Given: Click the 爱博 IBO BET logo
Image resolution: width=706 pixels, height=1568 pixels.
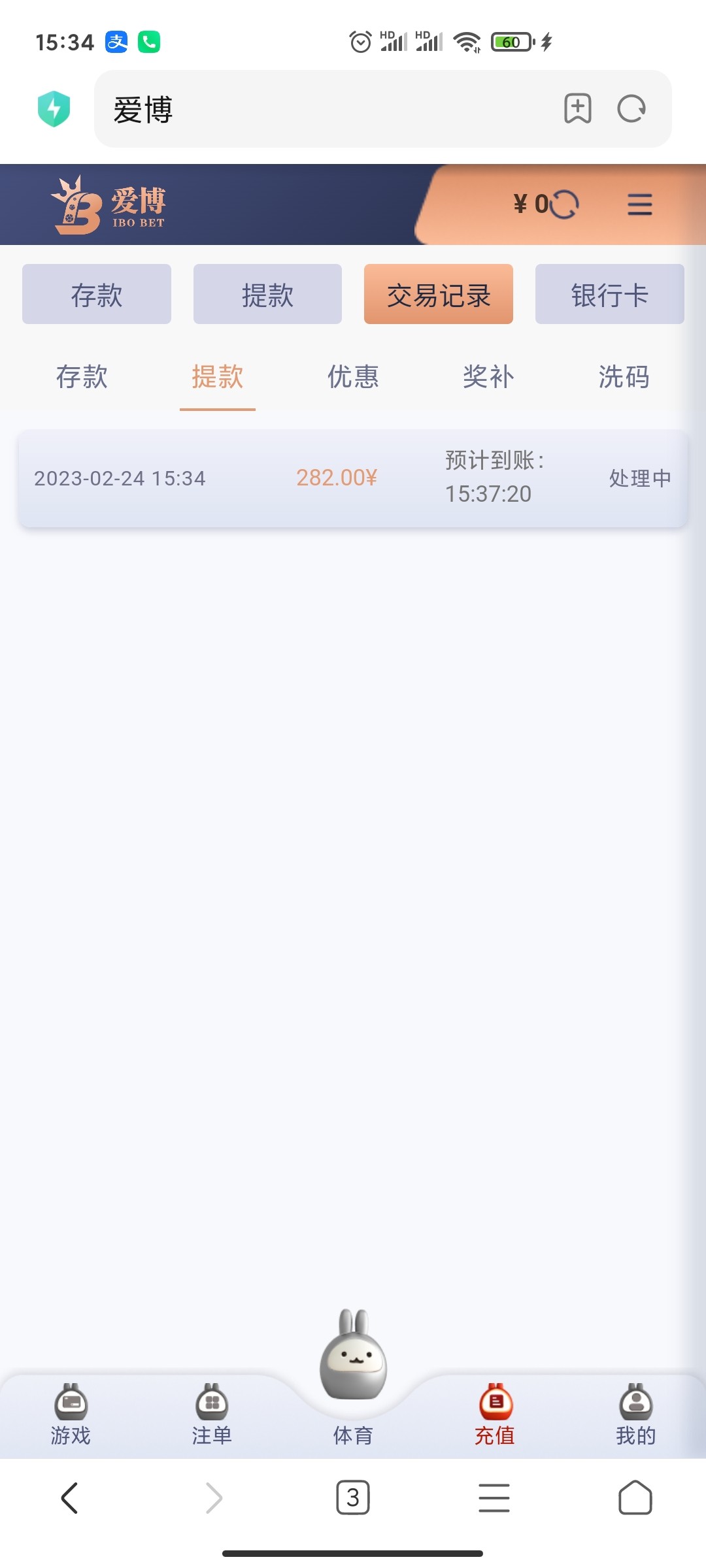Looking at the screenshot, I should click(108, 204).
